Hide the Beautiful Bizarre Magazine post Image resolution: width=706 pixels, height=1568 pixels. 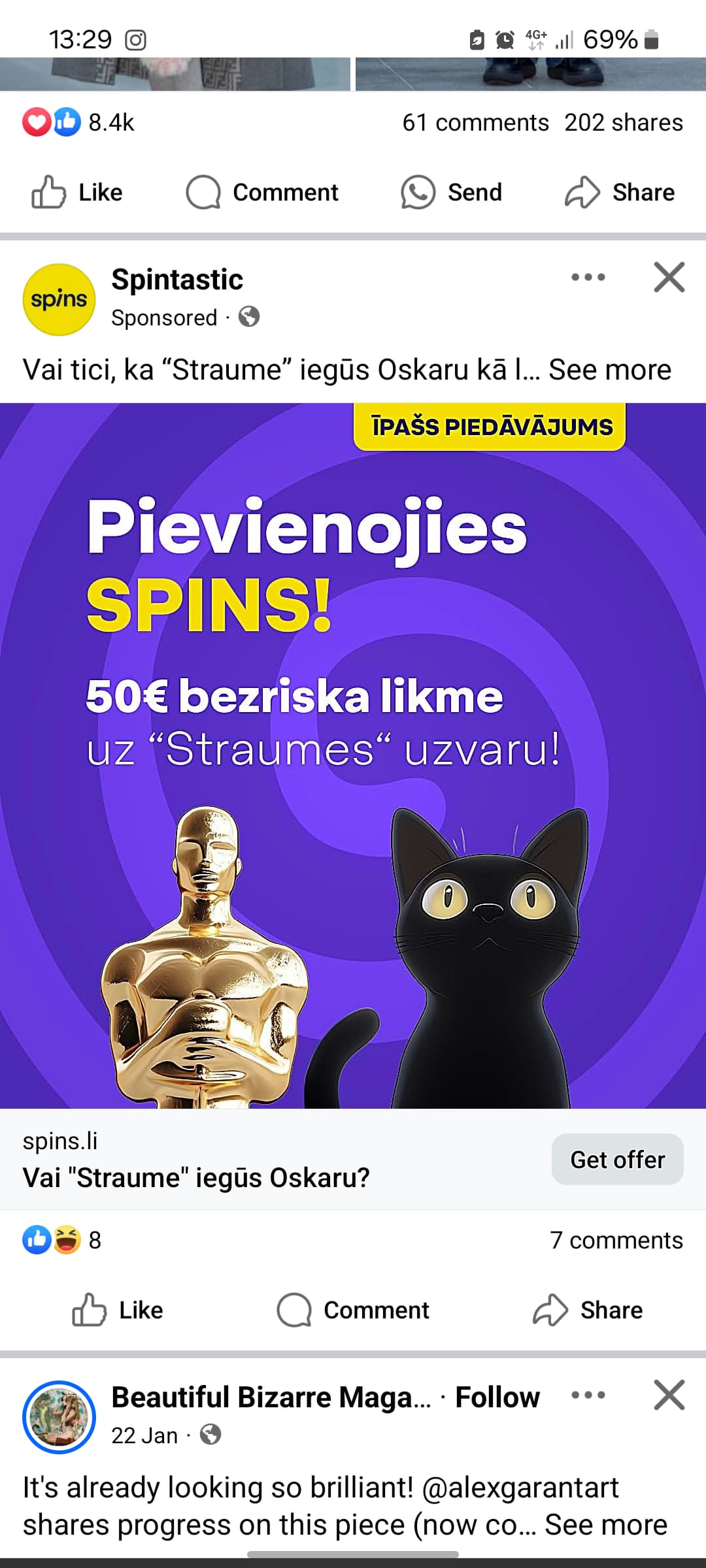coord(669,1395)
